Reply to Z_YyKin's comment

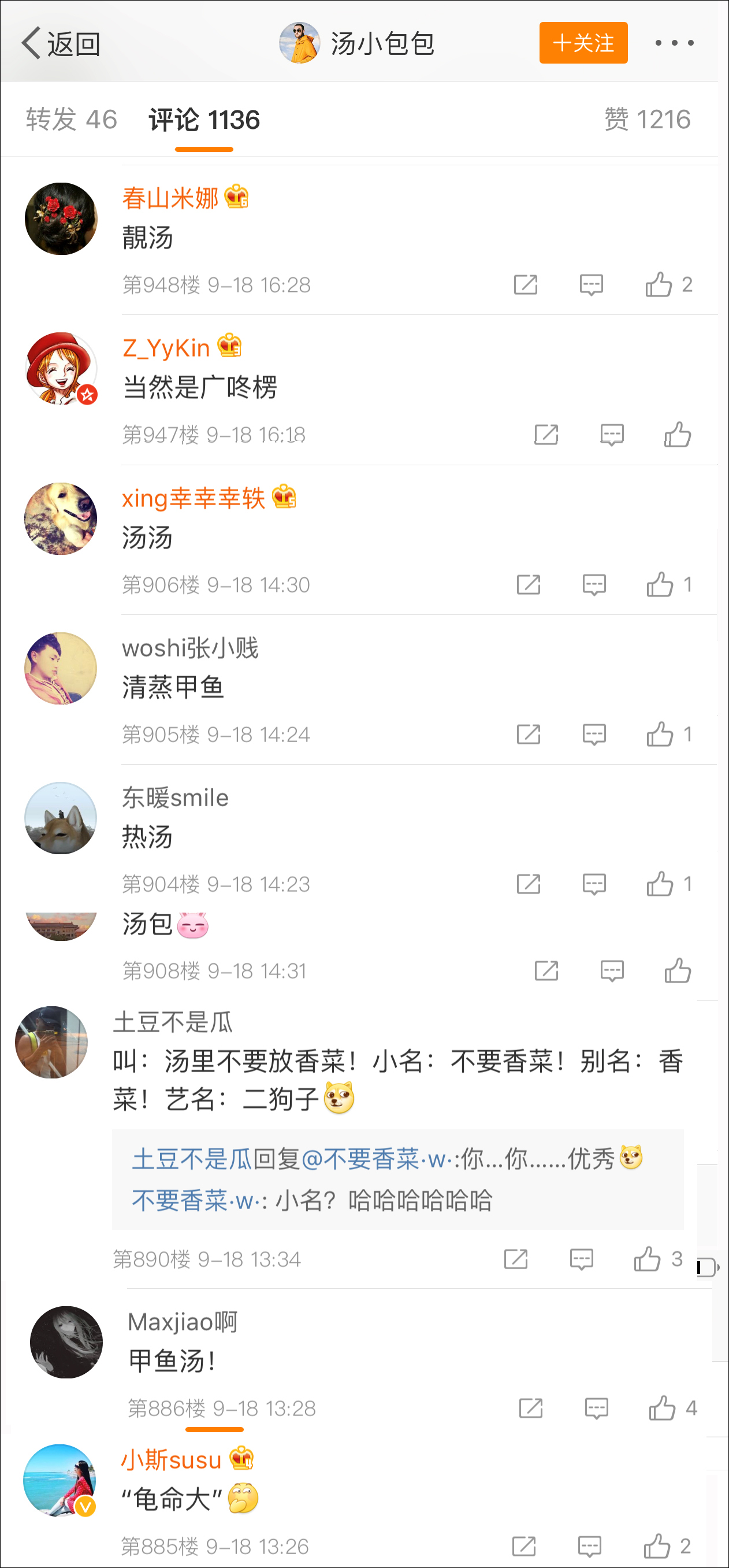click(612, 435)
